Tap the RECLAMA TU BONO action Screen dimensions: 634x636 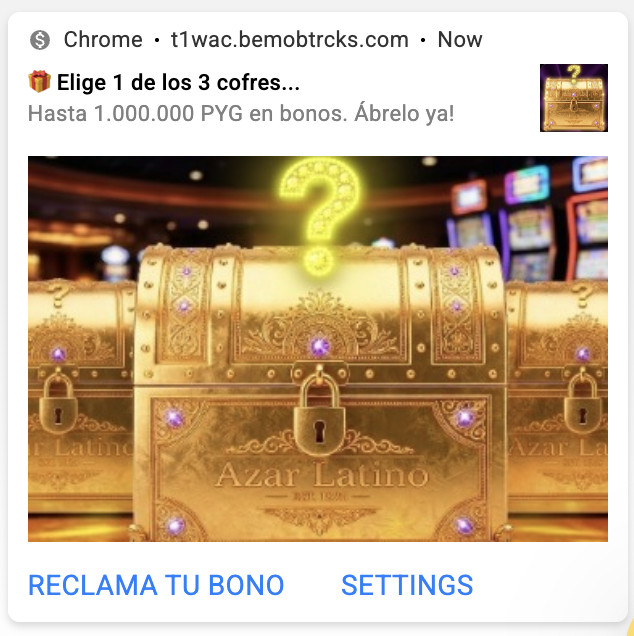[156, 585]
